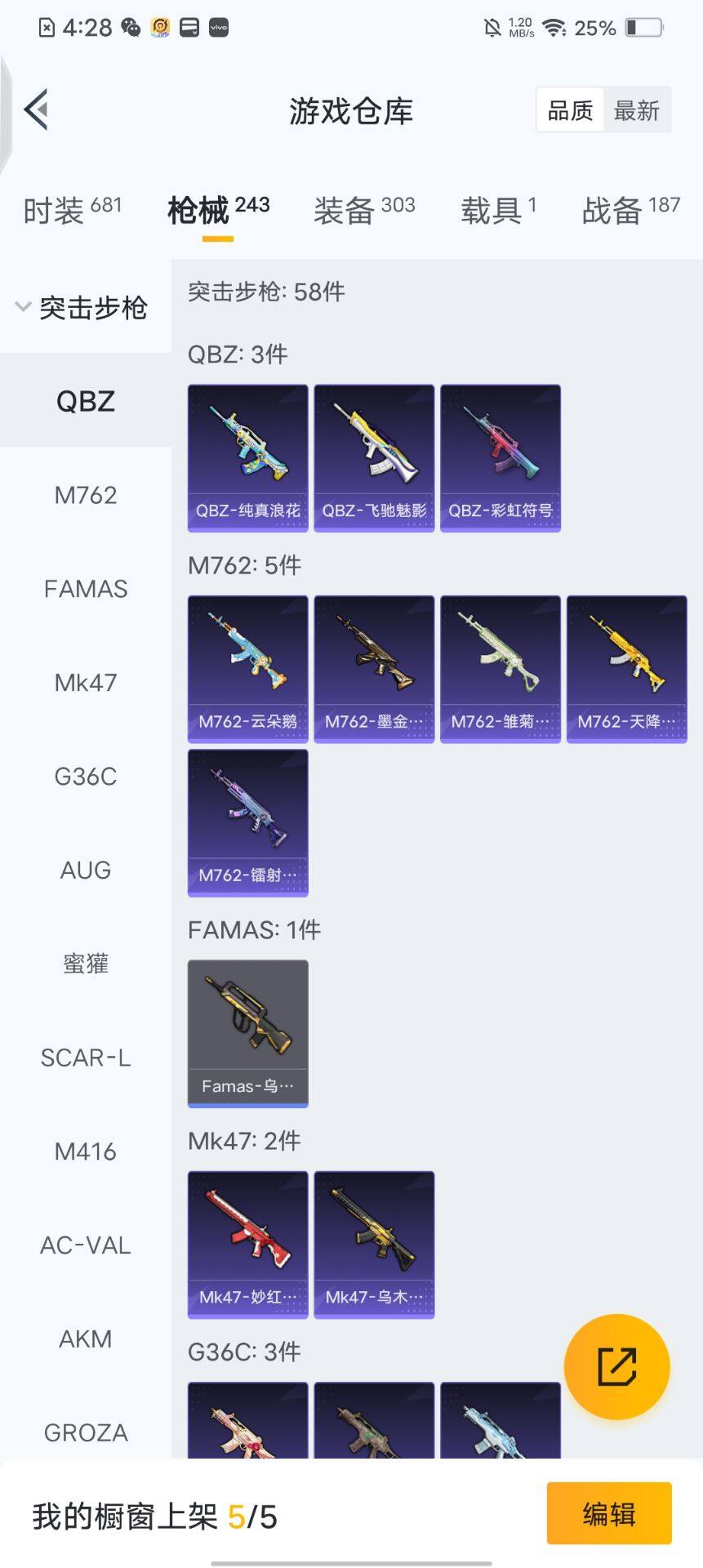Select M416 in the side list
The height and width of the screenshot is (1568, 703).
point(86,1151)
